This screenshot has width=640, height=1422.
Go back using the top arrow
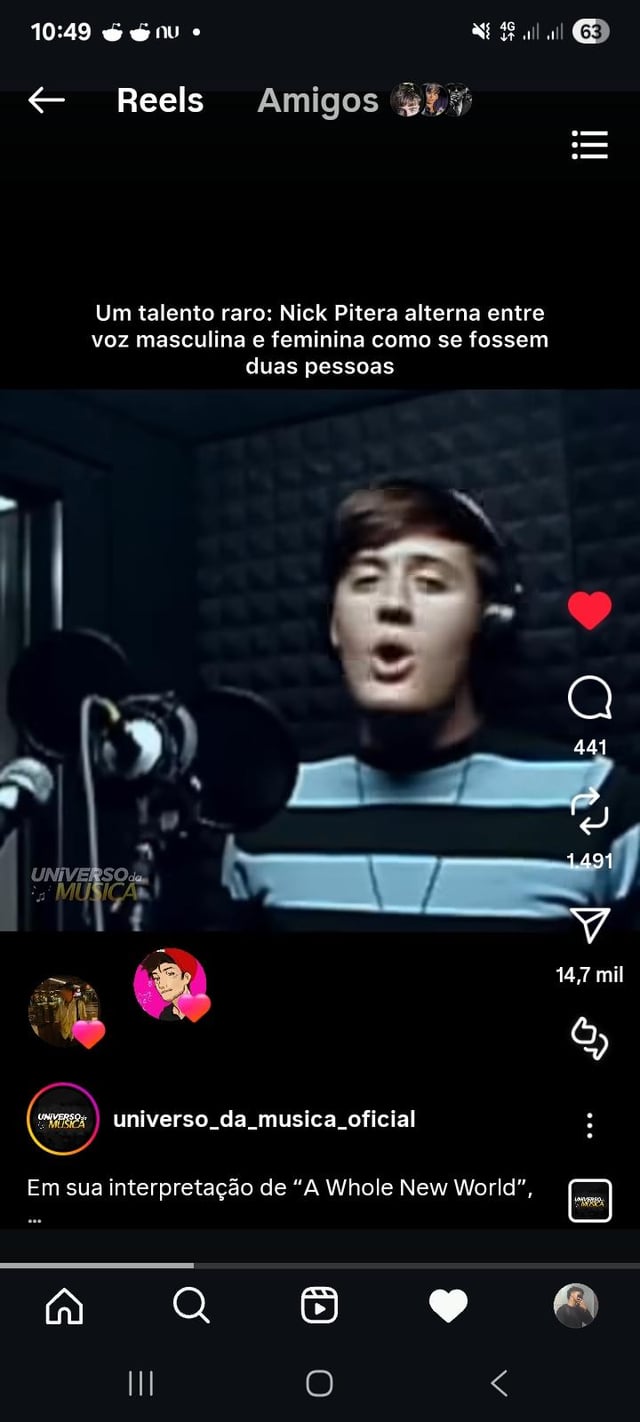coord(46,100)
